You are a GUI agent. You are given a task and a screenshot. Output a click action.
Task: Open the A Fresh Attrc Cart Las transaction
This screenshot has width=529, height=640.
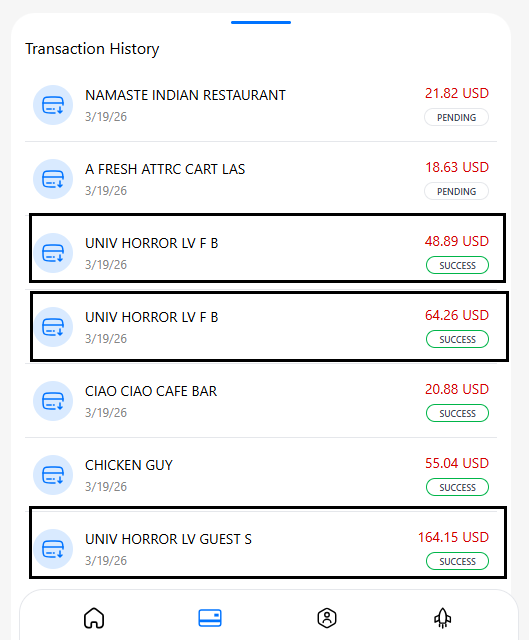[261, 179]
